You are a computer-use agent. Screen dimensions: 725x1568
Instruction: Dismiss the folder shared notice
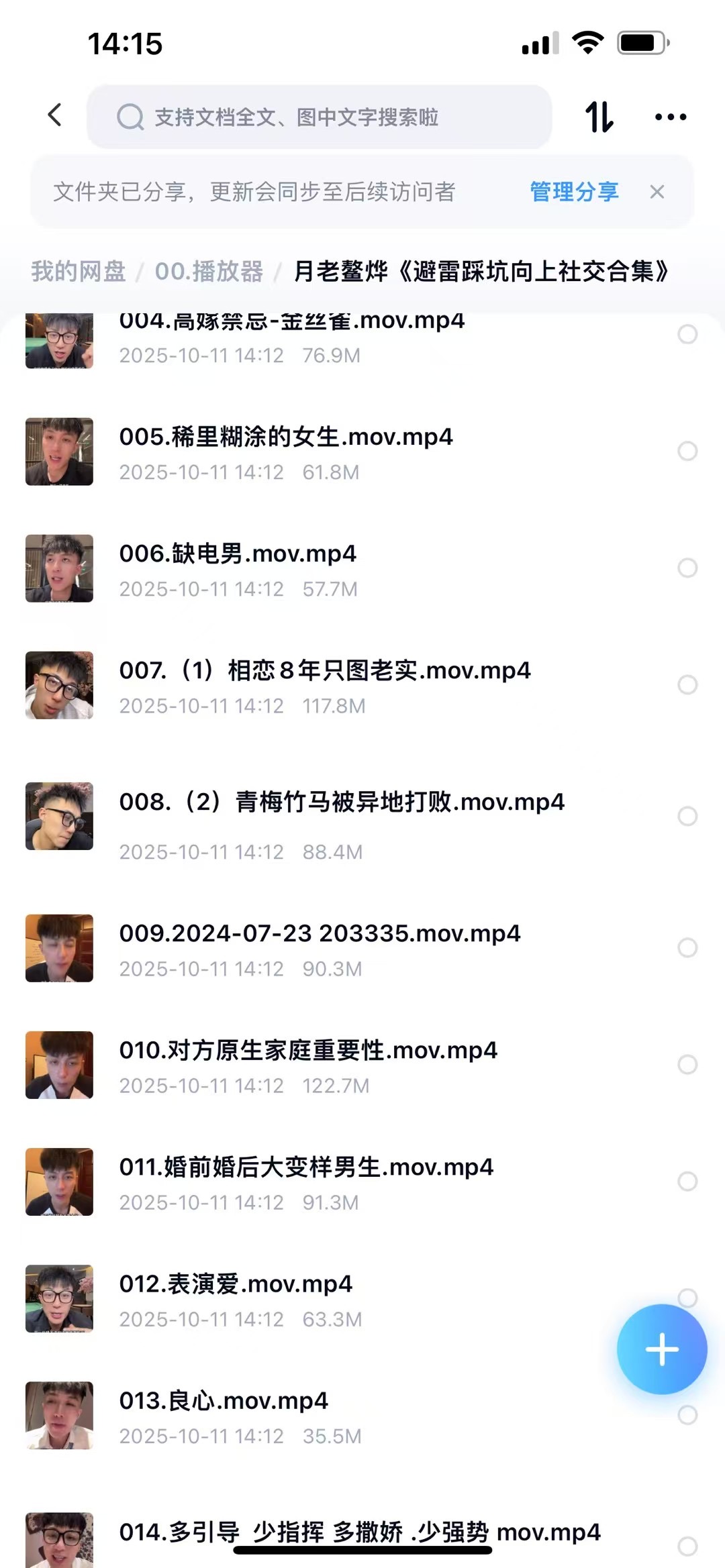click(x=657, y=192)
